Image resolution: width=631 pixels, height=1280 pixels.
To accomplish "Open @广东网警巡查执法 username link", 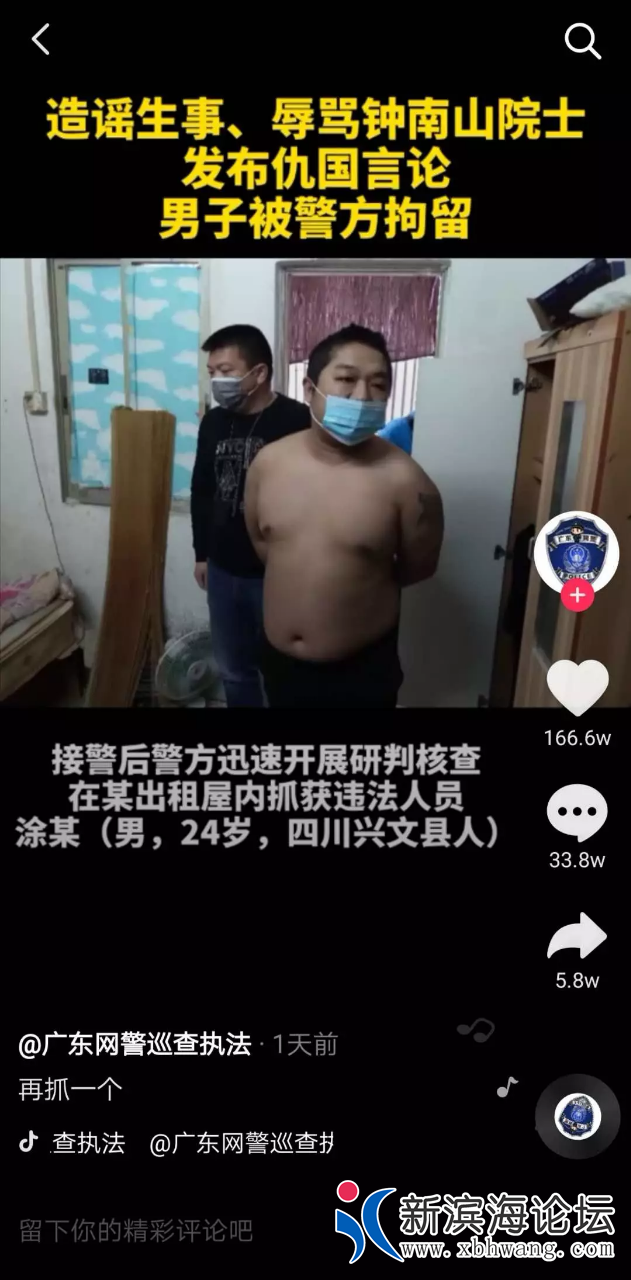I will tap(134, 1045).
